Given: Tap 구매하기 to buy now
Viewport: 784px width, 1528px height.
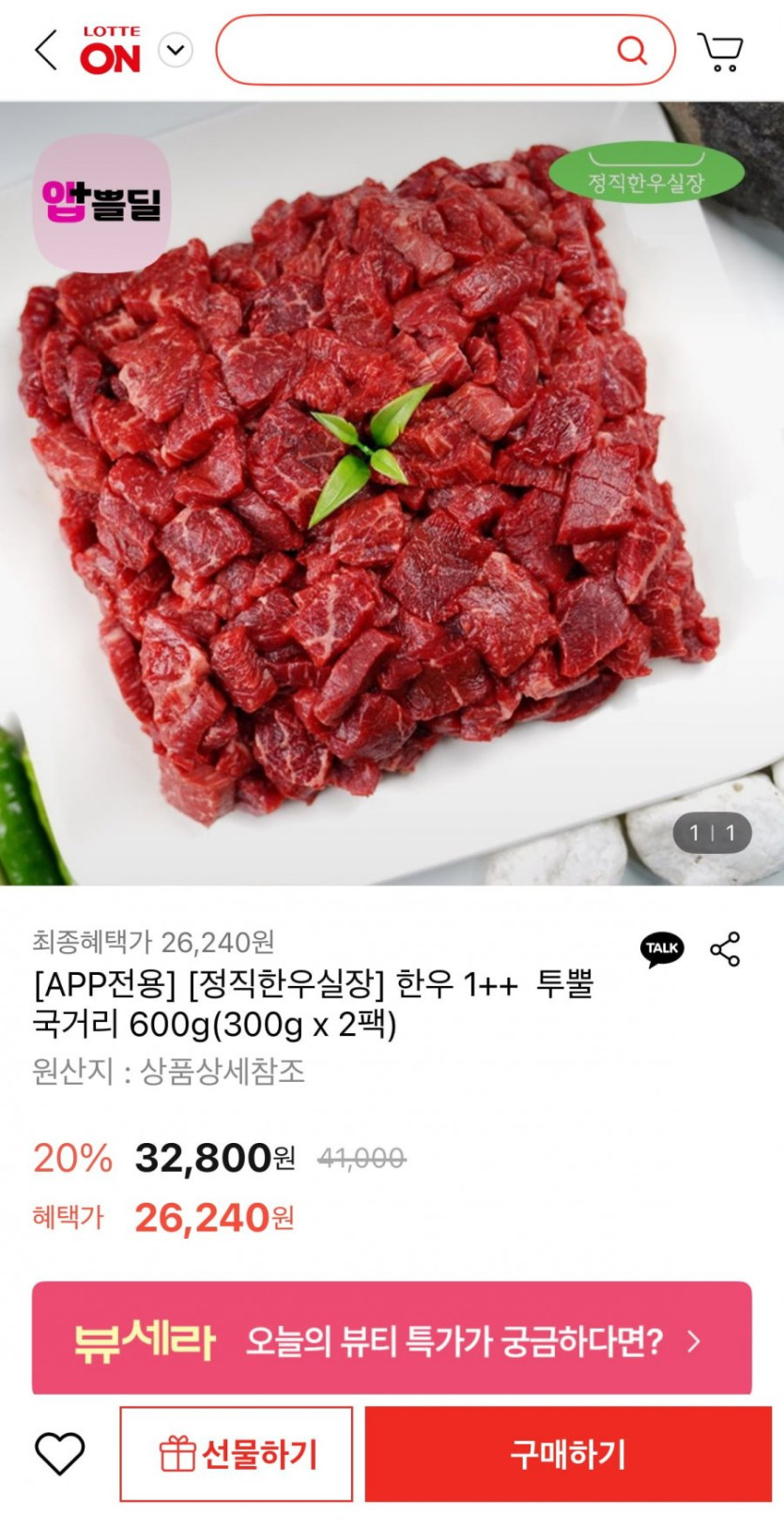Looking at the screenshot, I should coord(567,1454).
